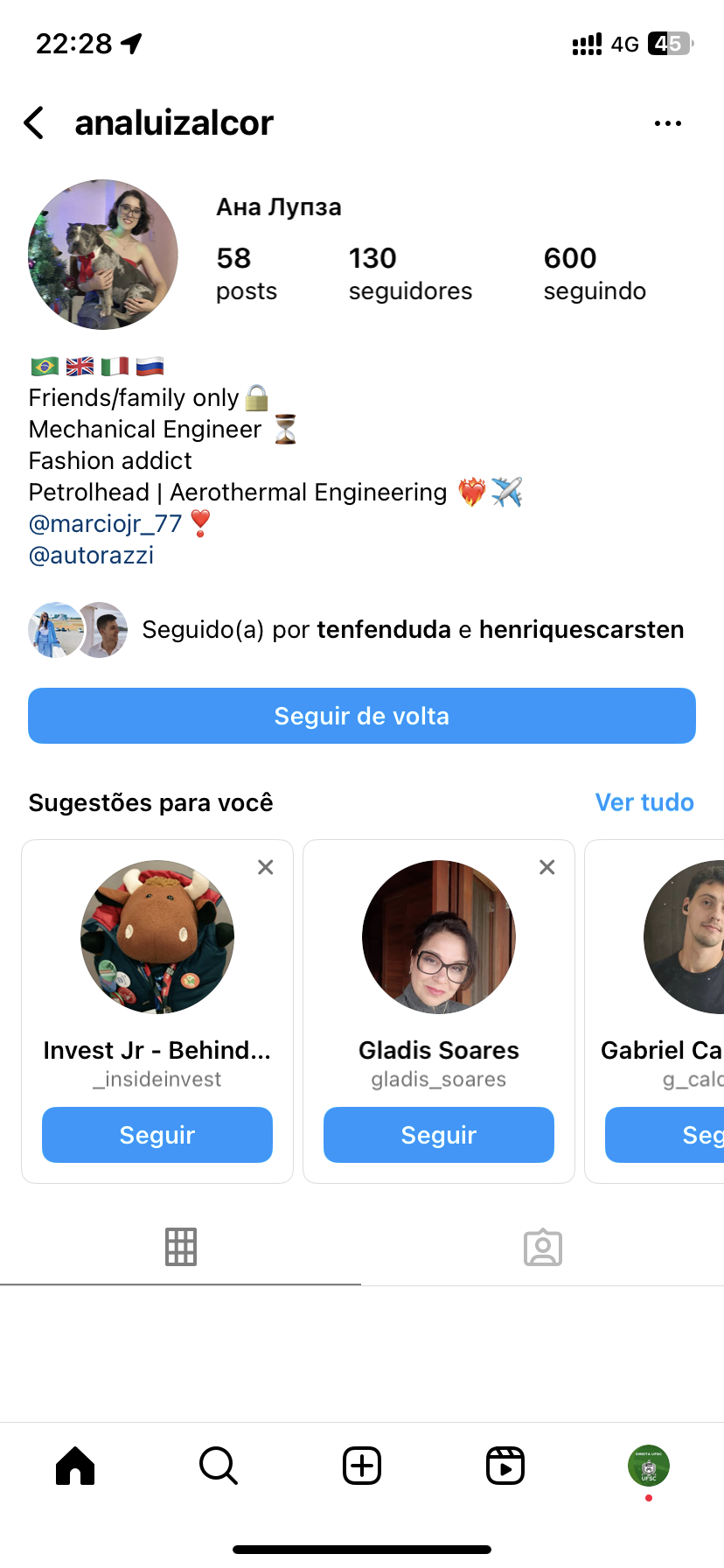Open Gladis Soares' suggested profile
The height and width of the screenshot is (1568, 724).
(x=439, y=937)
